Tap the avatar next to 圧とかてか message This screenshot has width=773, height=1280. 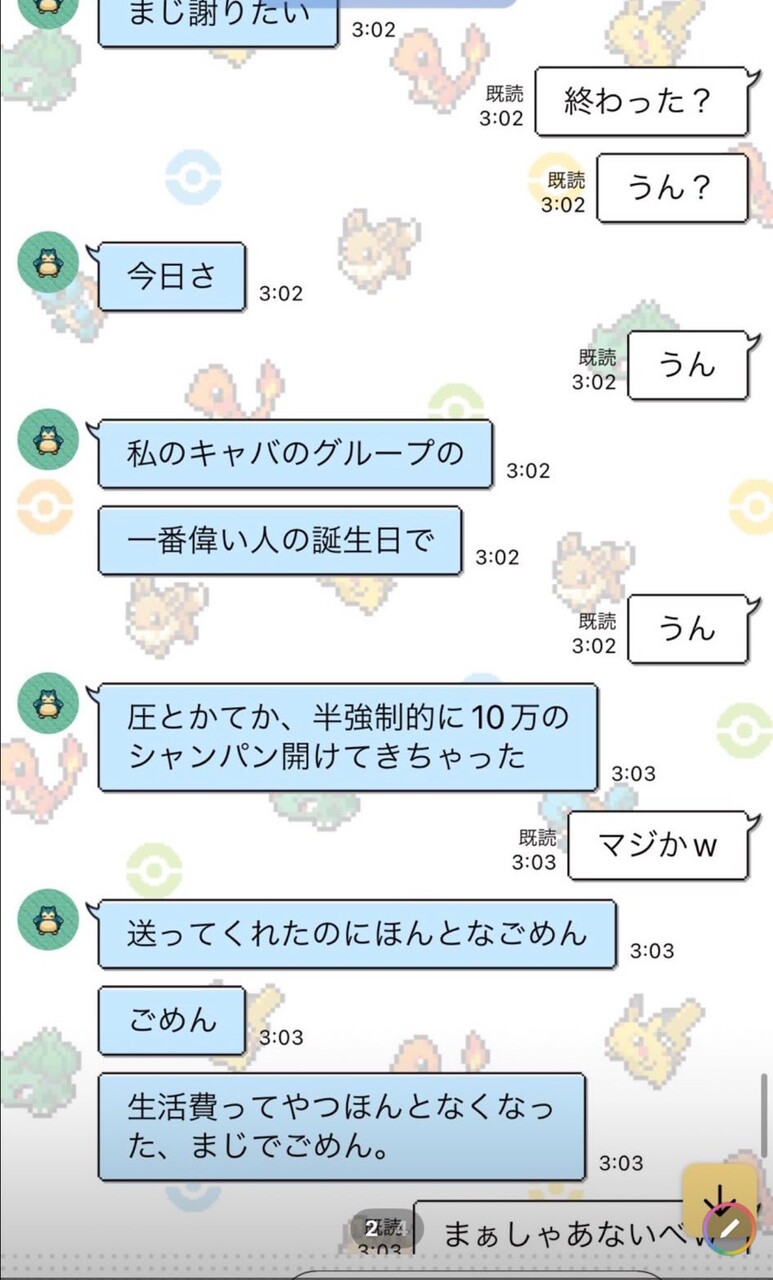click(48, 703)
